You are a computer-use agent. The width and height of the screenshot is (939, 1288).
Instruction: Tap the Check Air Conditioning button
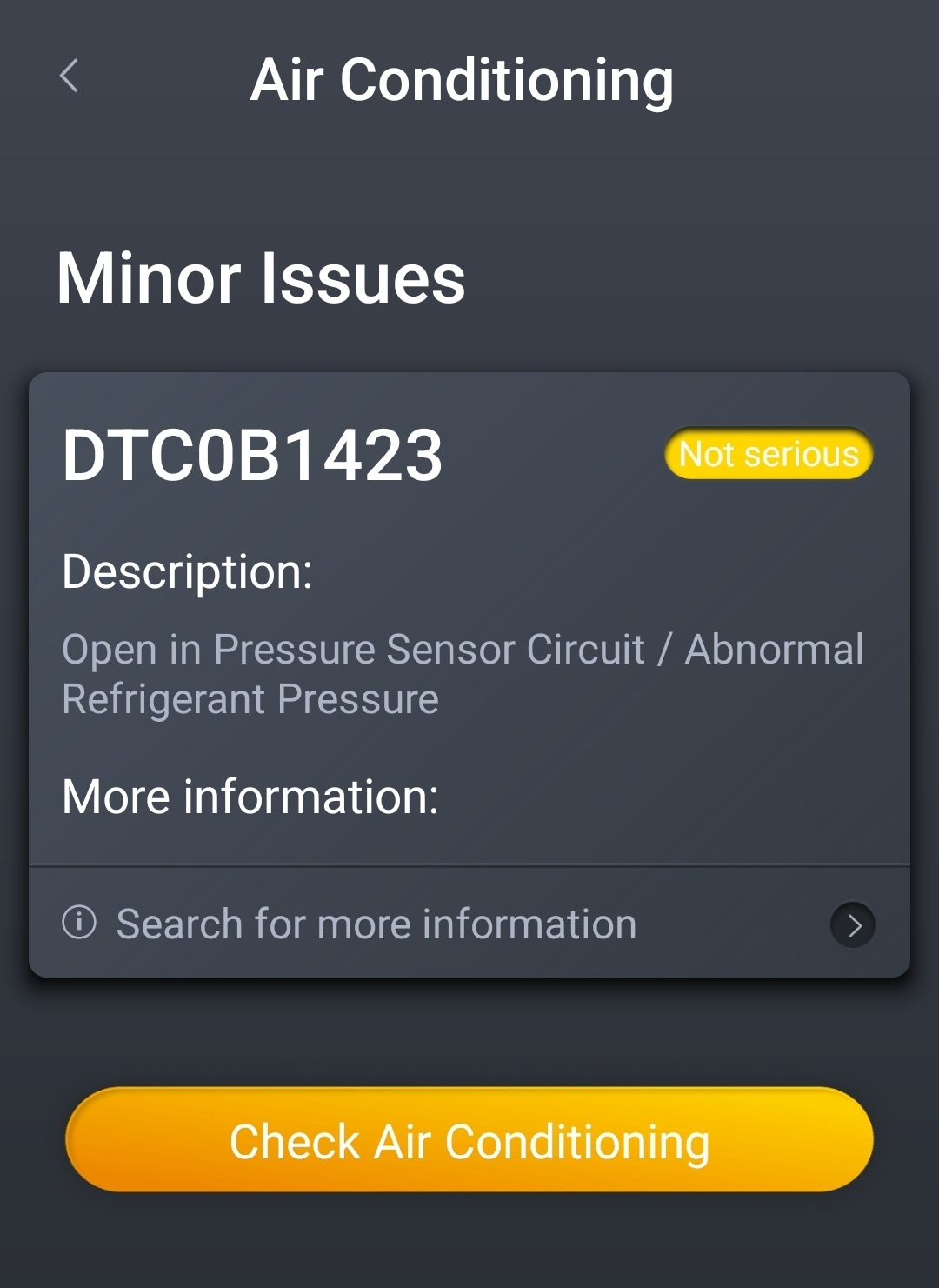tap(469, 1140)
